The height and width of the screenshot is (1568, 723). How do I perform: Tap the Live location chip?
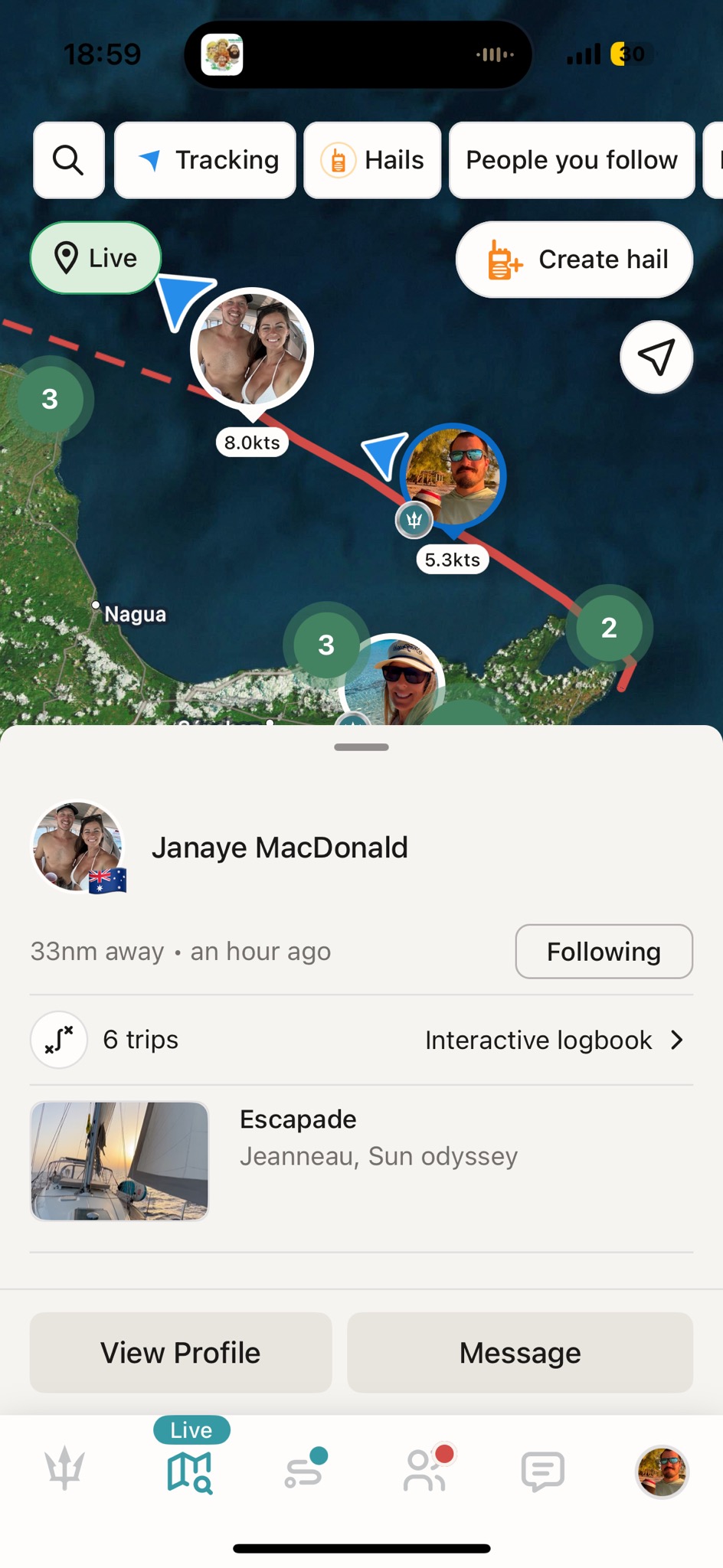click(96, 258)
